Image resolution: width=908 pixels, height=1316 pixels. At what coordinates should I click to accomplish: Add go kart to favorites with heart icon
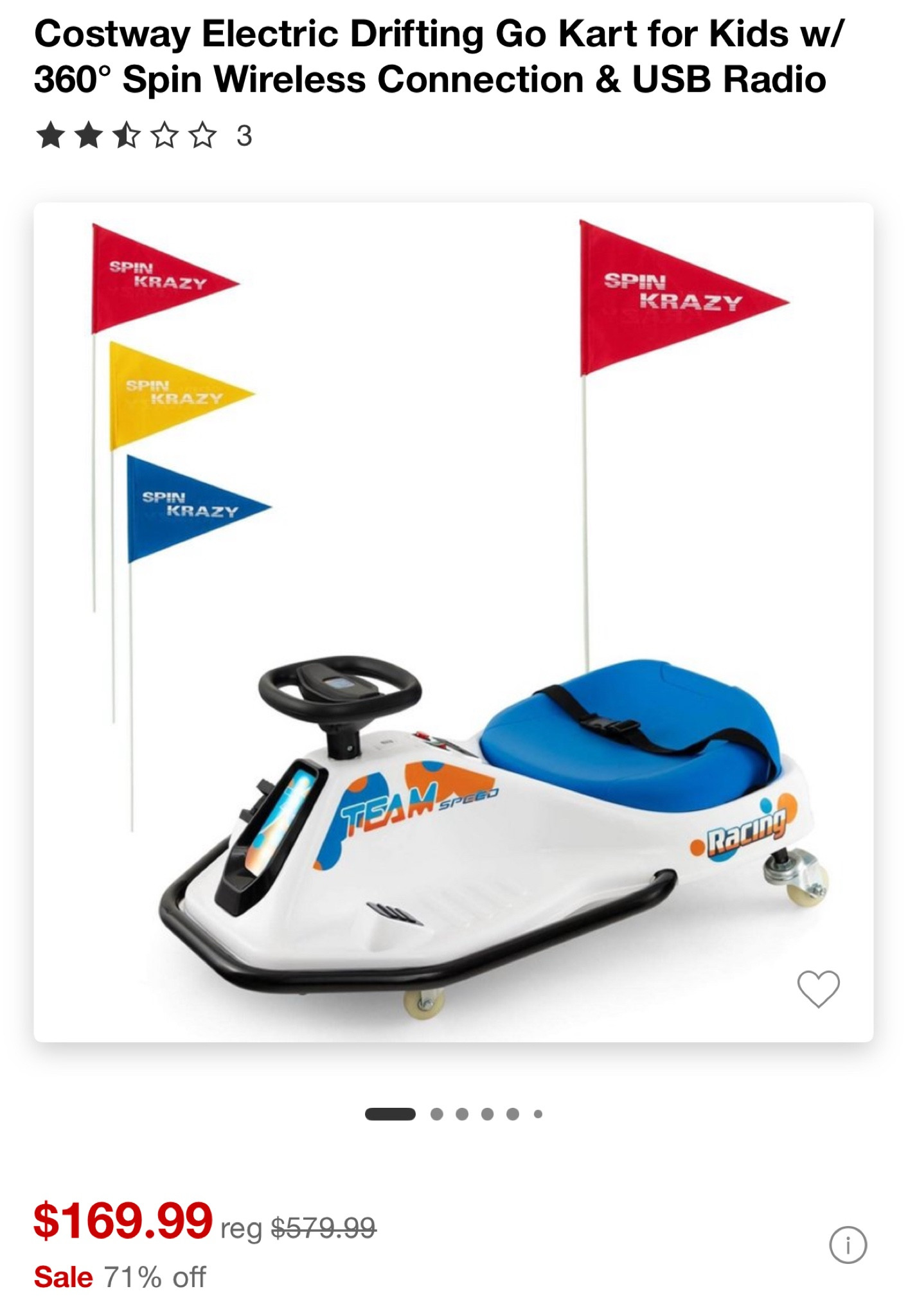[818, 988]
